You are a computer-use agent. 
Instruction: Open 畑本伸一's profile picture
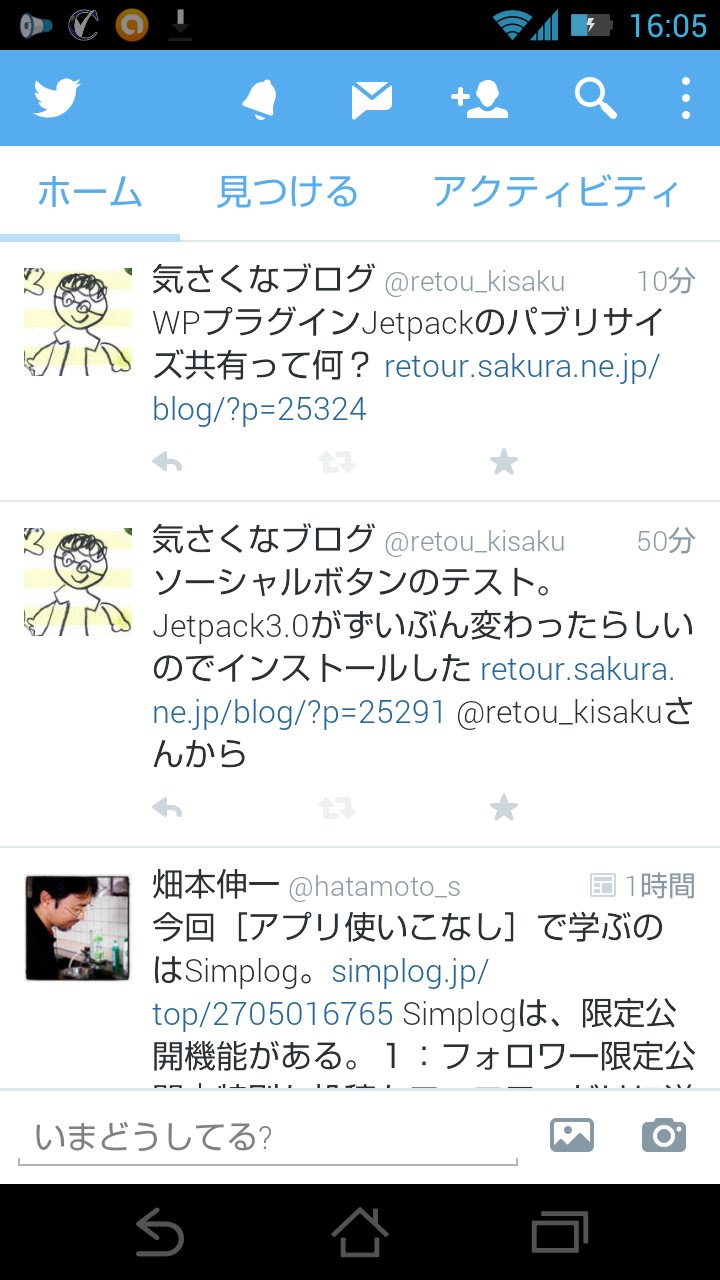click(78, 928)
